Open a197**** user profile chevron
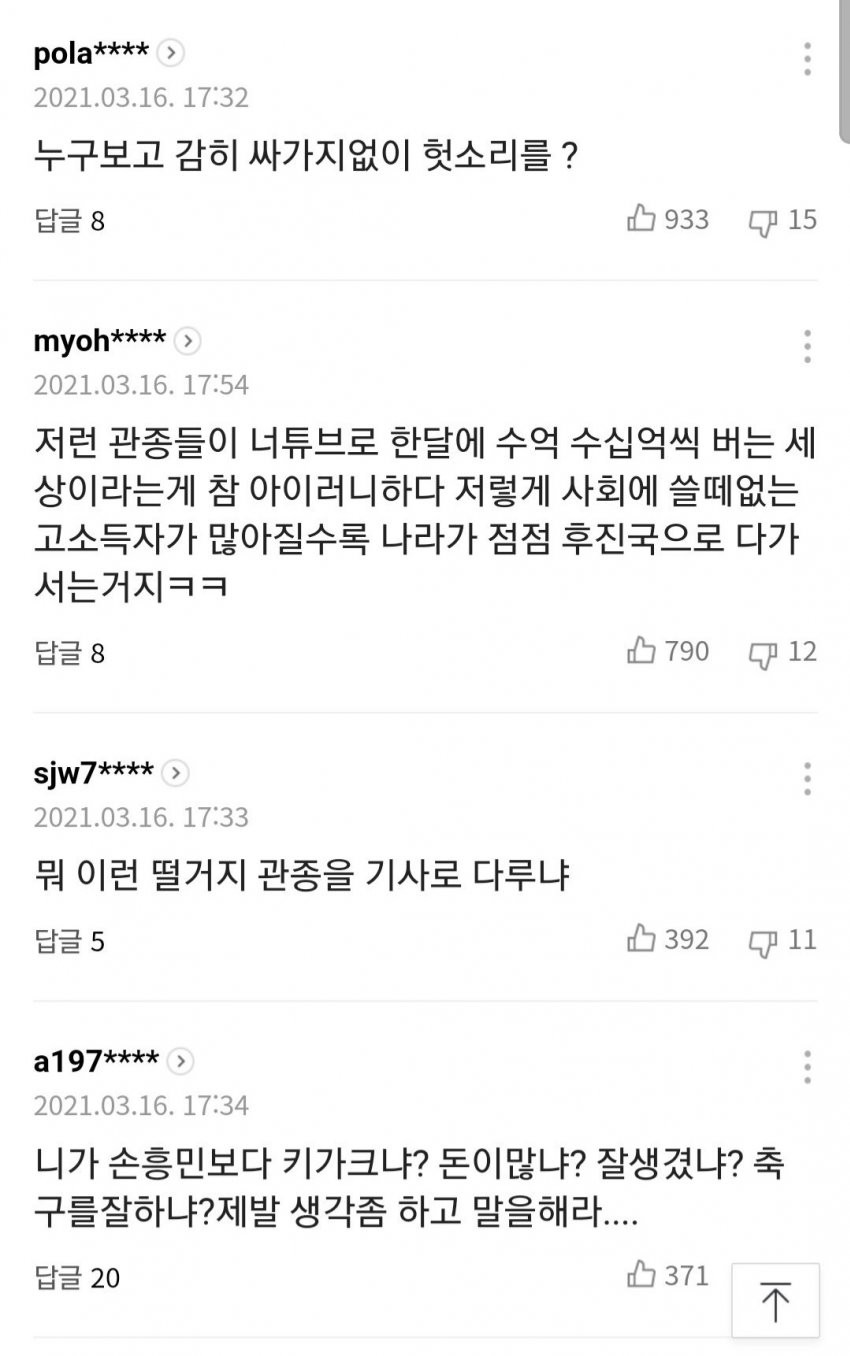Screen dimensions: 850x1356 tap(180, 1061)
